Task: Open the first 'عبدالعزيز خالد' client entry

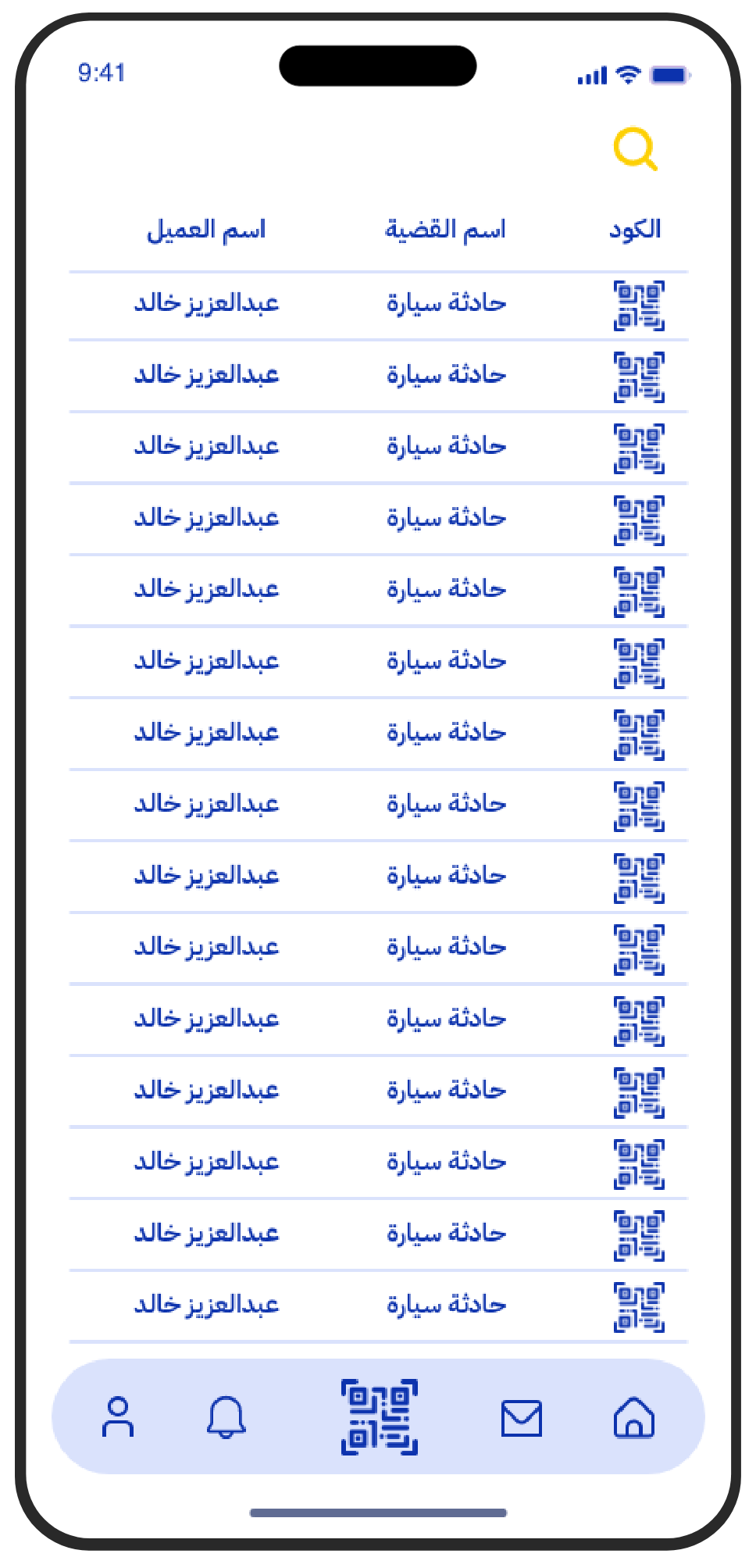Action: pos(208,303)
